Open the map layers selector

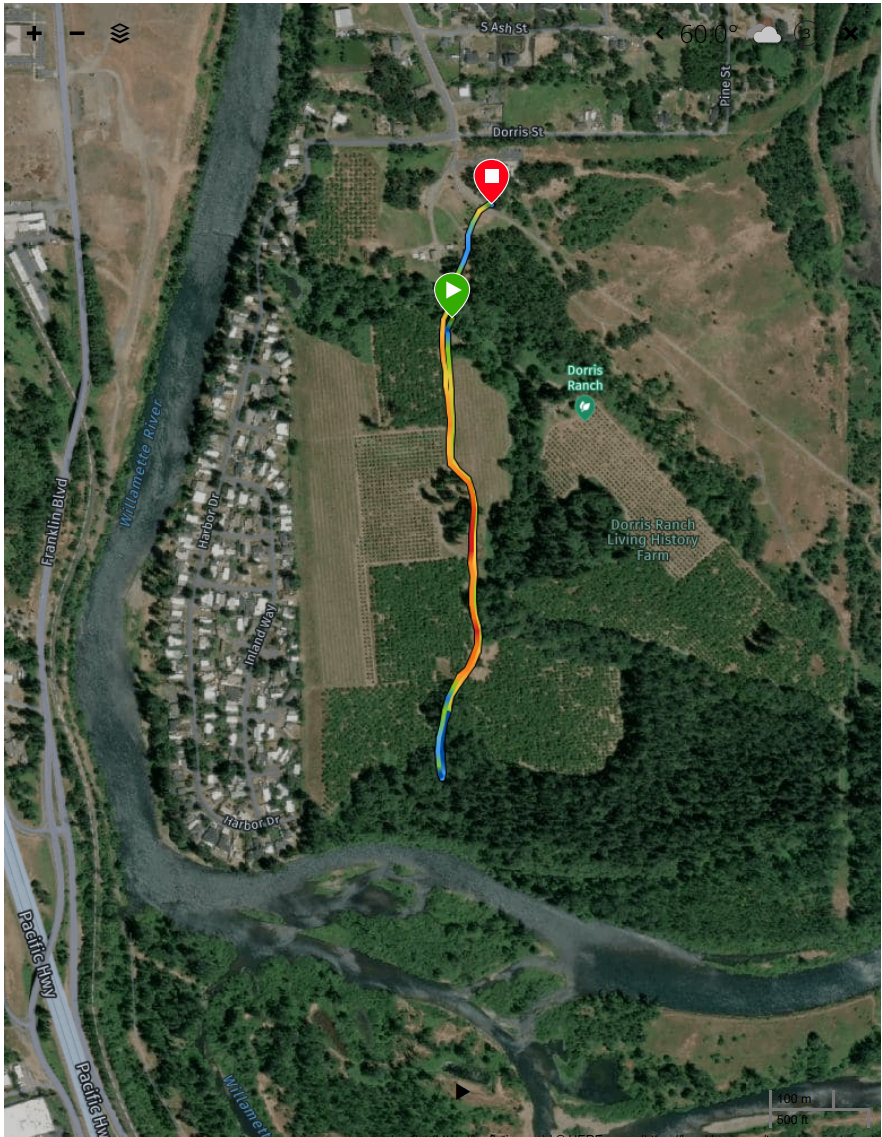[x=120, y=33]
